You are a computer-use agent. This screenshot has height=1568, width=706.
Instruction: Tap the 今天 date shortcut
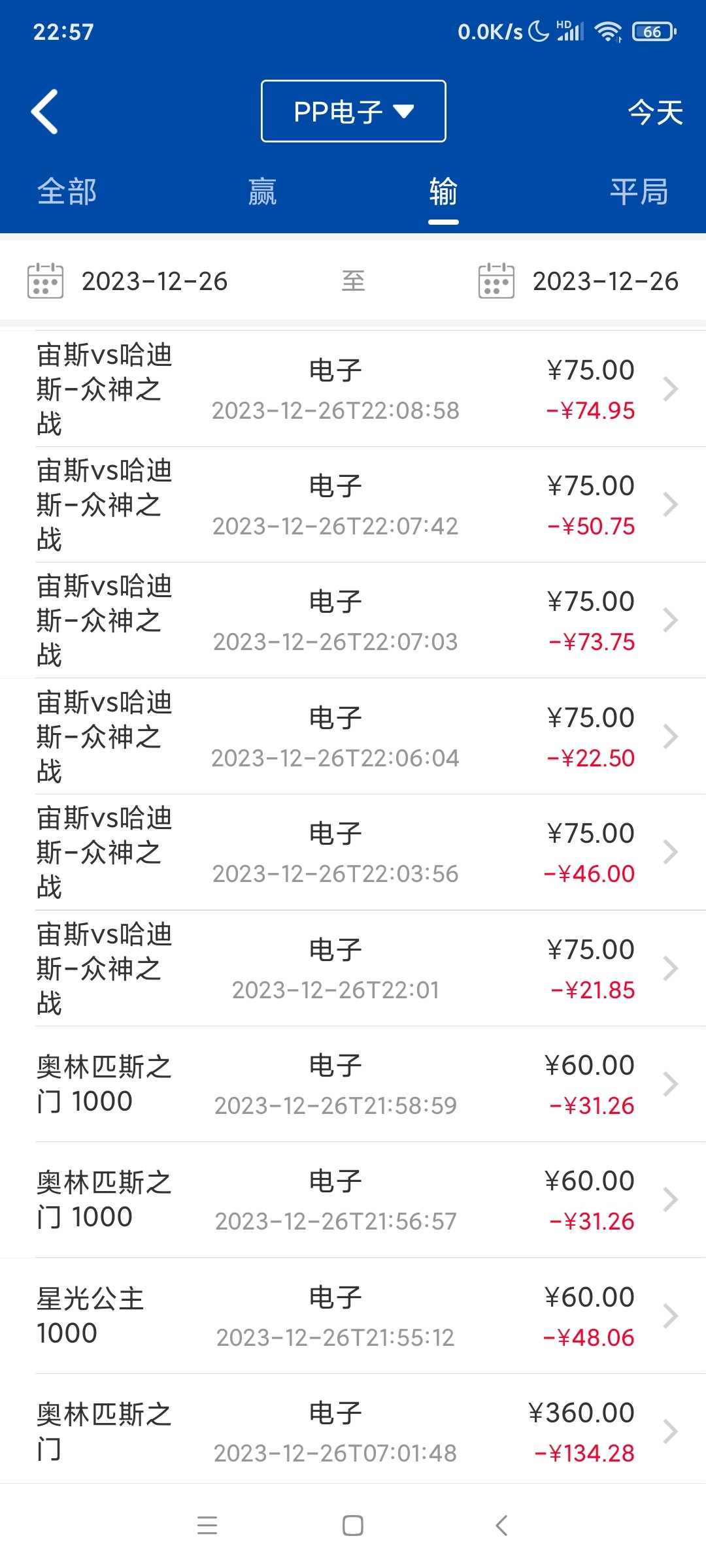(655, 112)
